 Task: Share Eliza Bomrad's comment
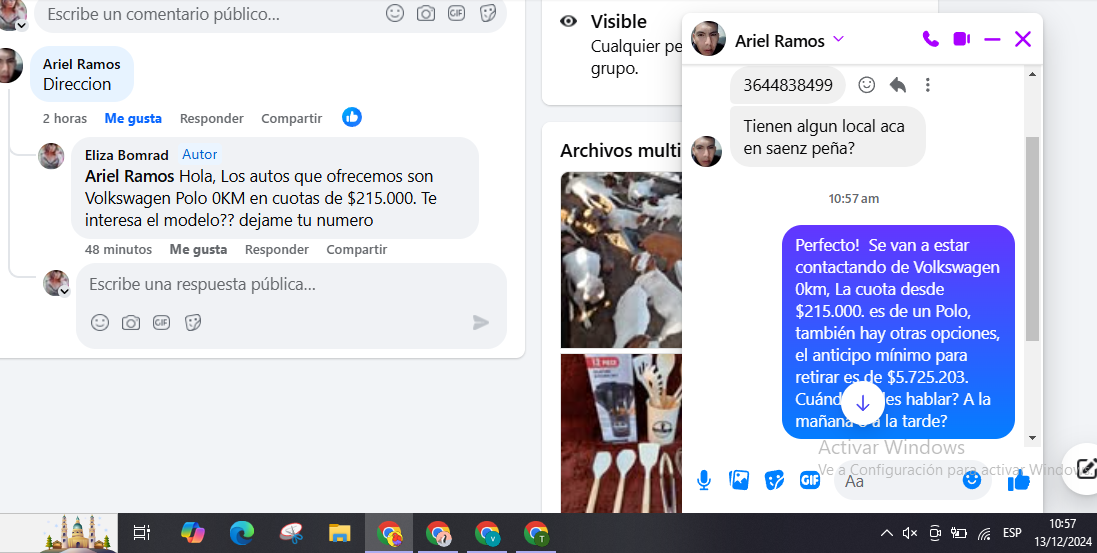[x=356, y=249]
